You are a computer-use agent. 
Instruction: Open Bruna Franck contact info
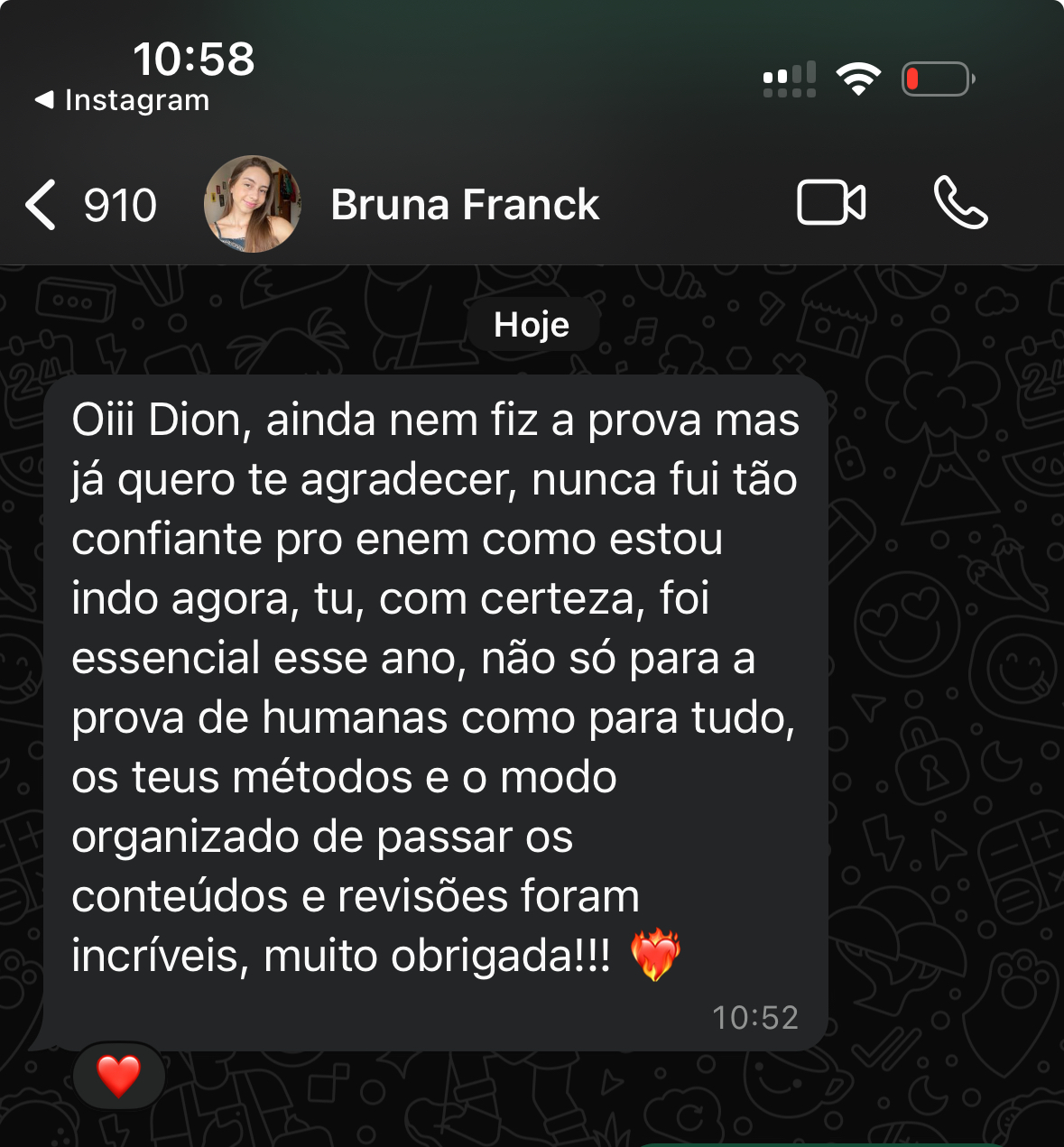click(x=464, y=205)
